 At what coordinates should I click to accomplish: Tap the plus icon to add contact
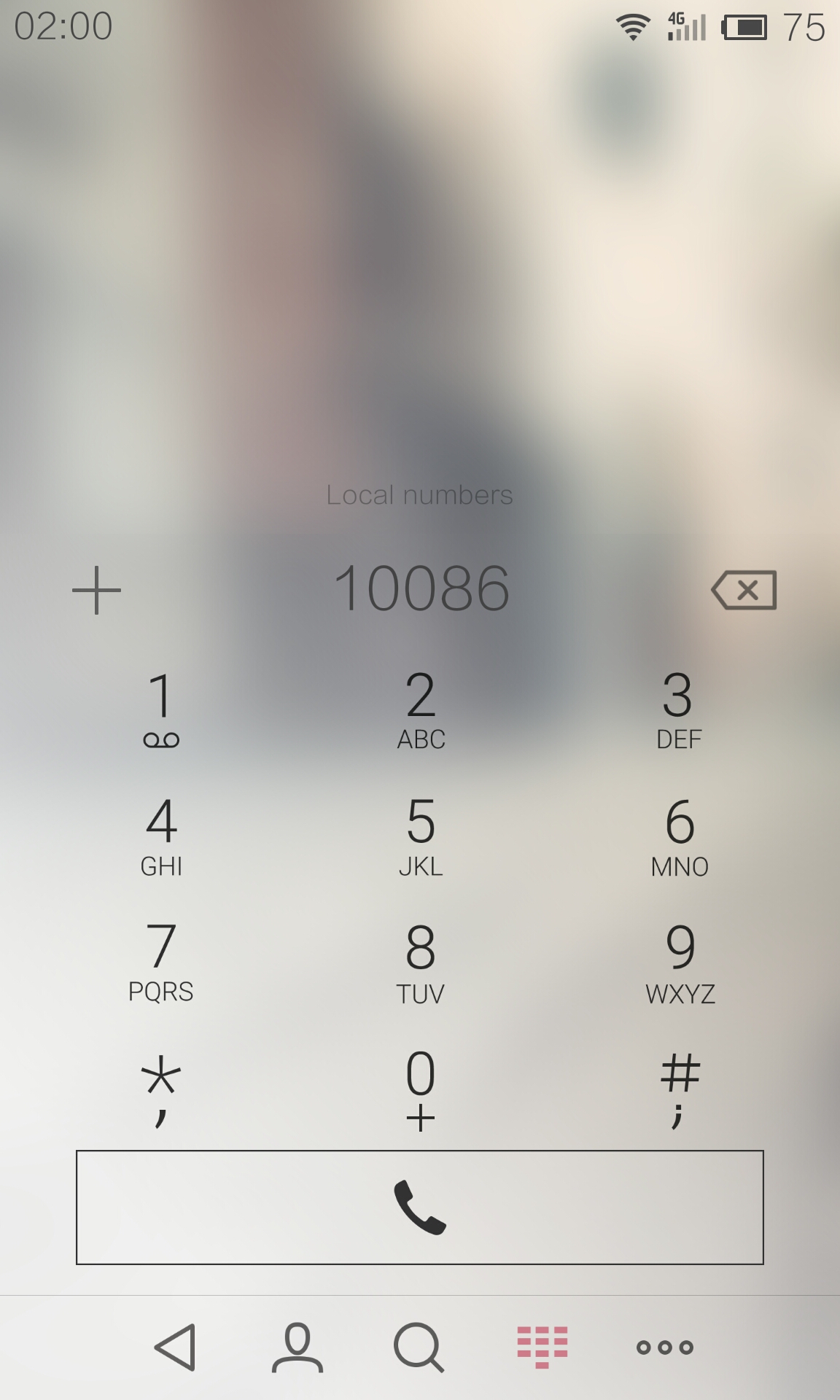pos(96,590)
